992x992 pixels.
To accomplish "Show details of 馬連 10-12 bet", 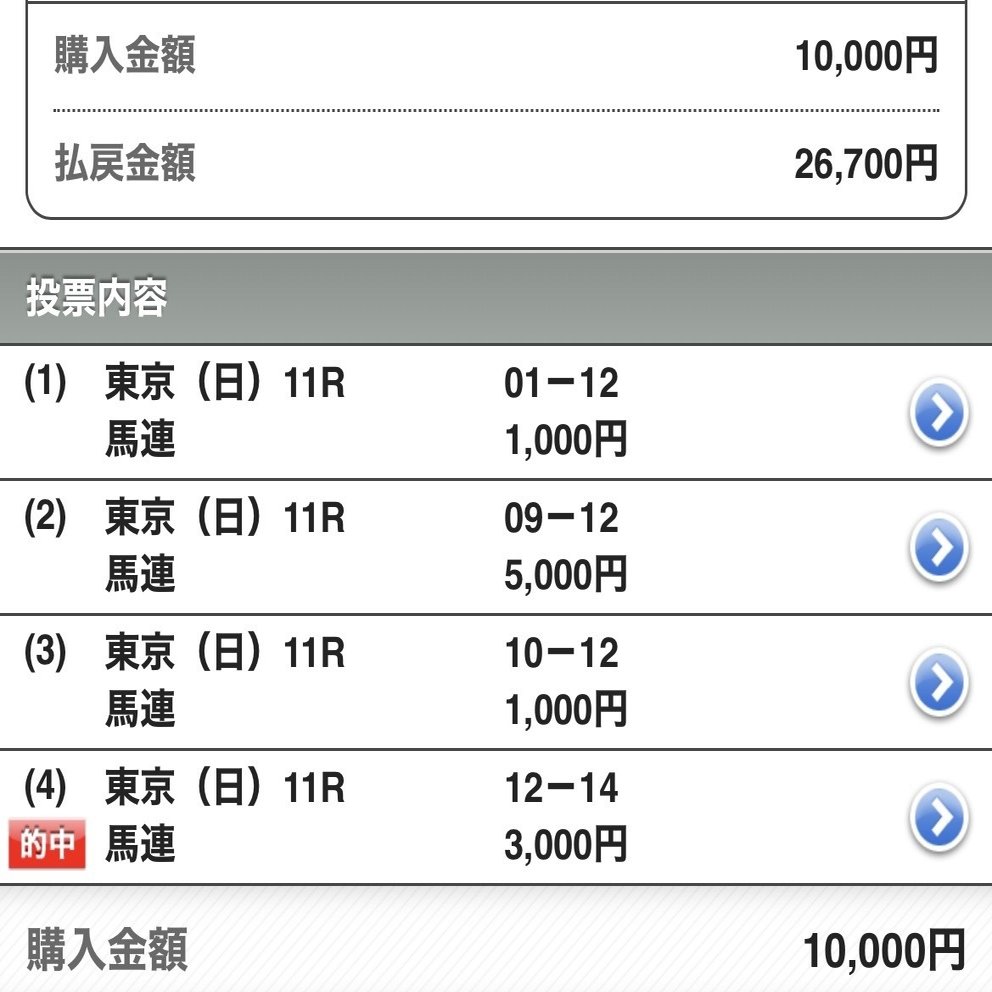I will coord(938,682).
